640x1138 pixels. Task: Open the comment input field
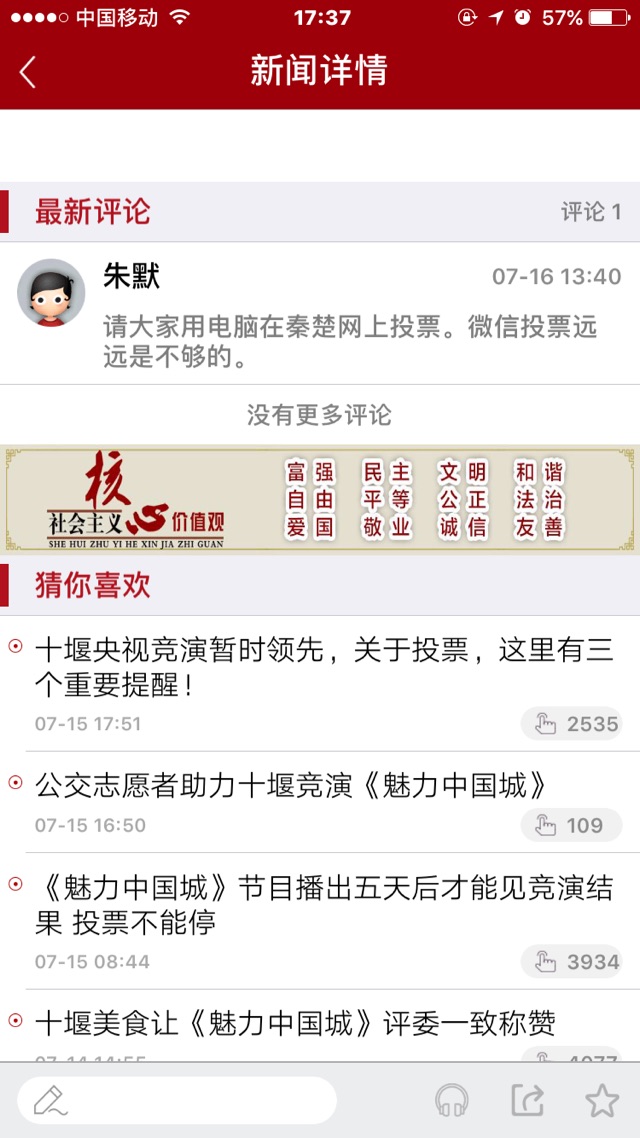(x=177, y=1101)
